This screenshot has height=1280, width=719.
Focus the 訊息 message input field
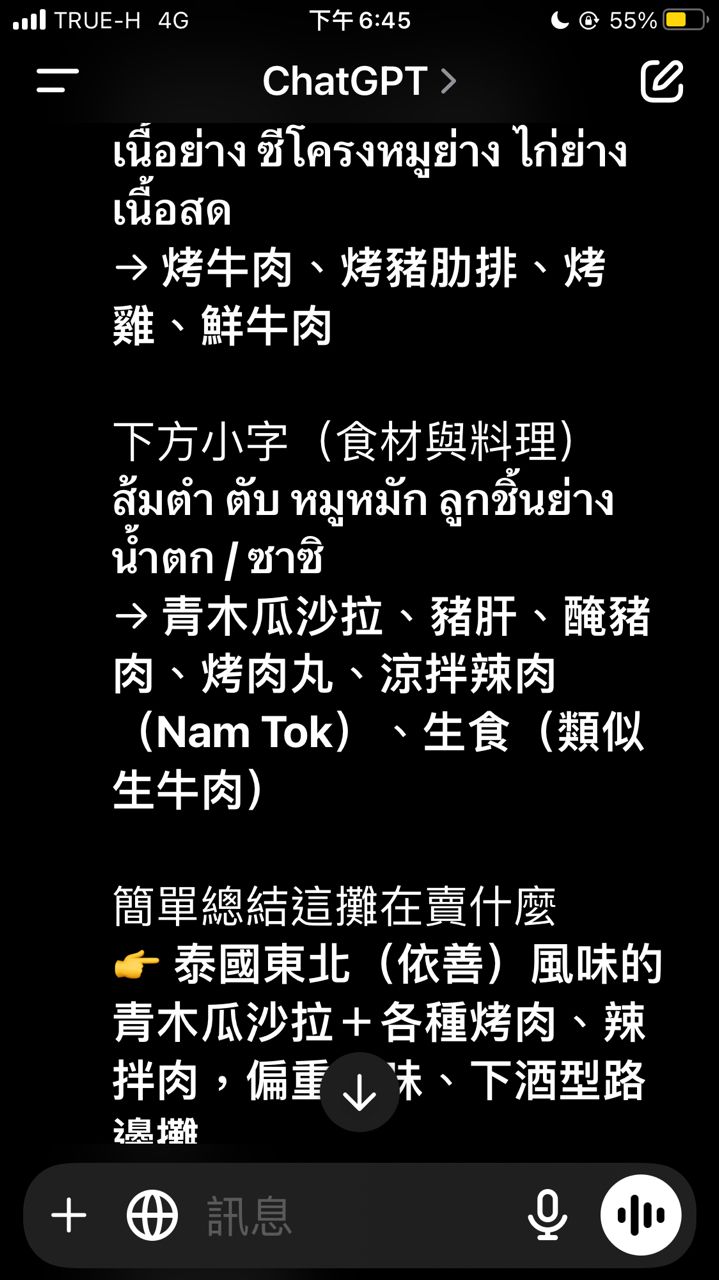click(350, 1216)
